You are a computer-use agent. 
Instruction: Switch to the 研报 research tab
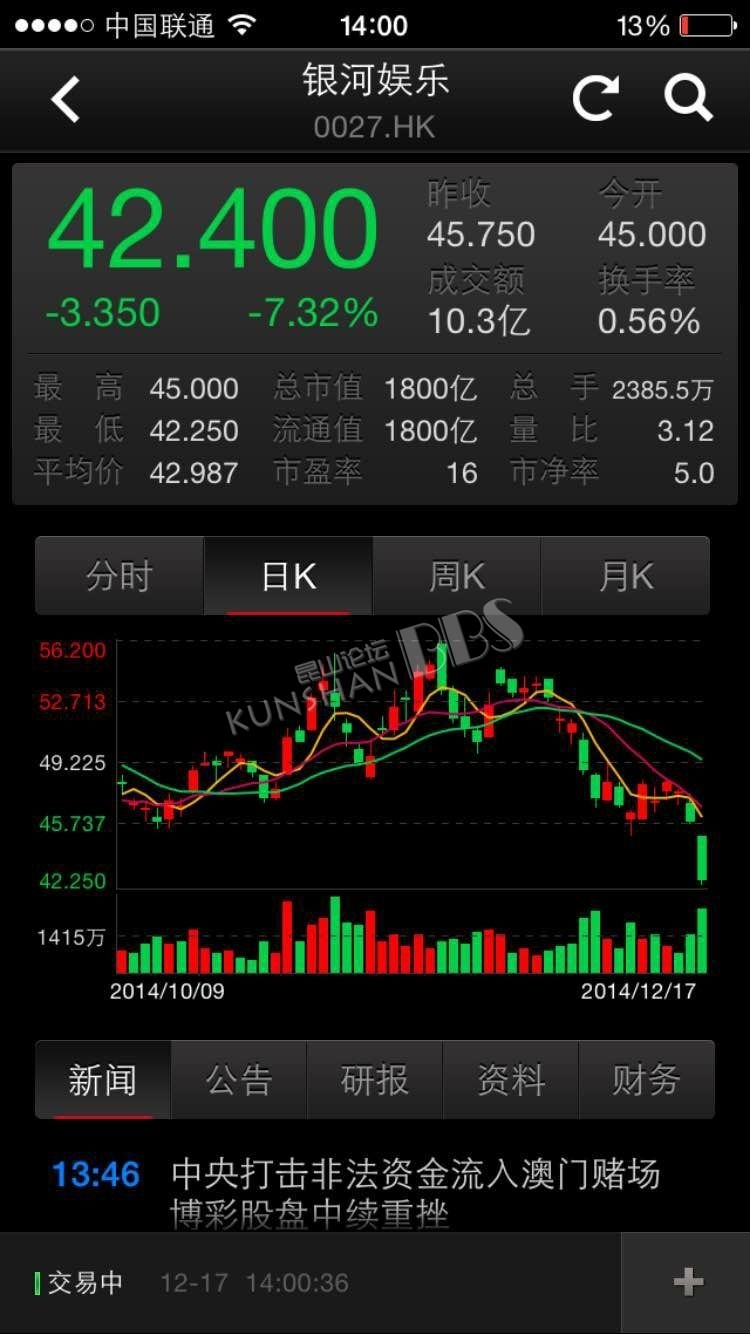[375, 1079]
